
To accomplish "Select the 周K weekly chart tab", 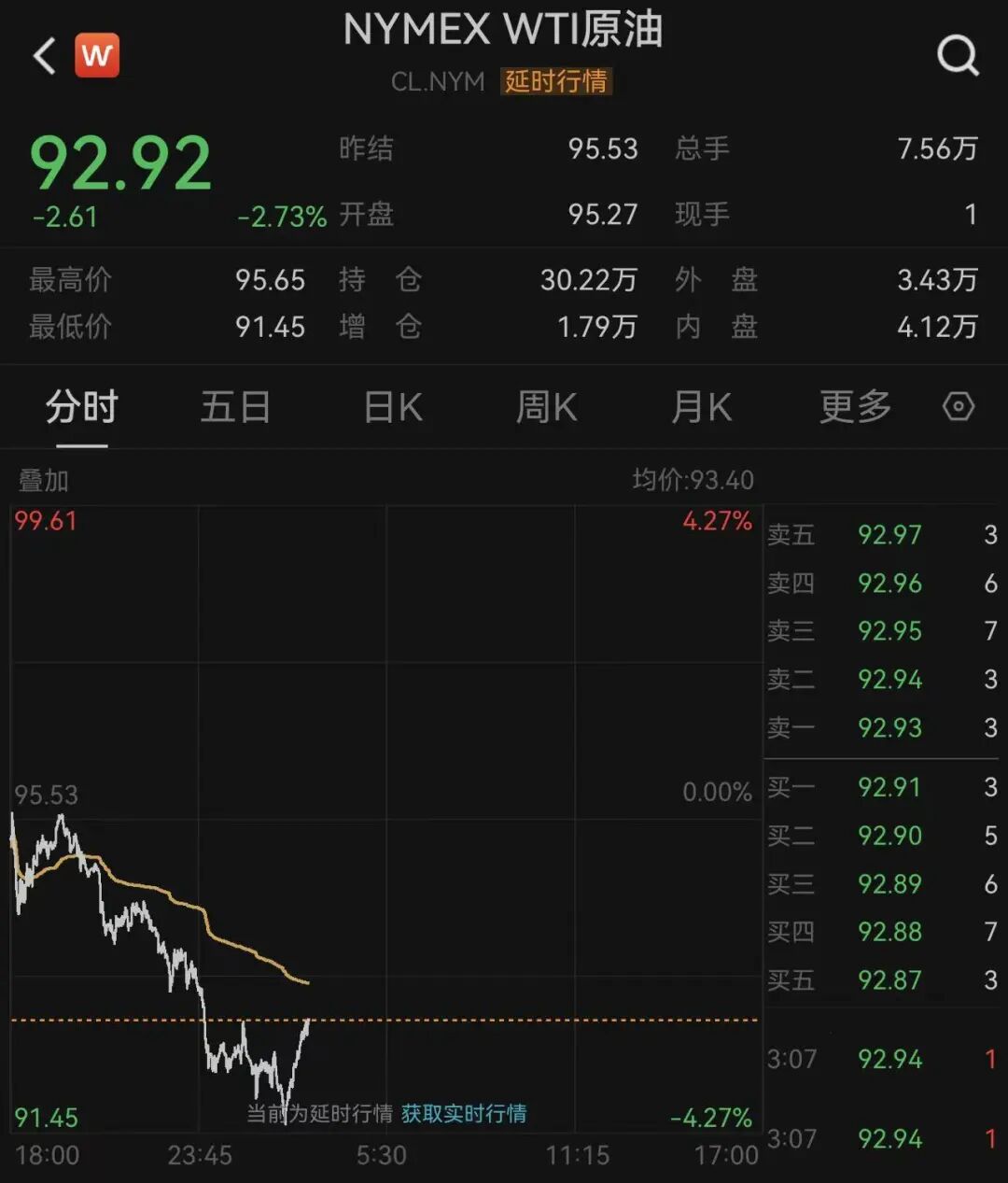I will 546,407.
